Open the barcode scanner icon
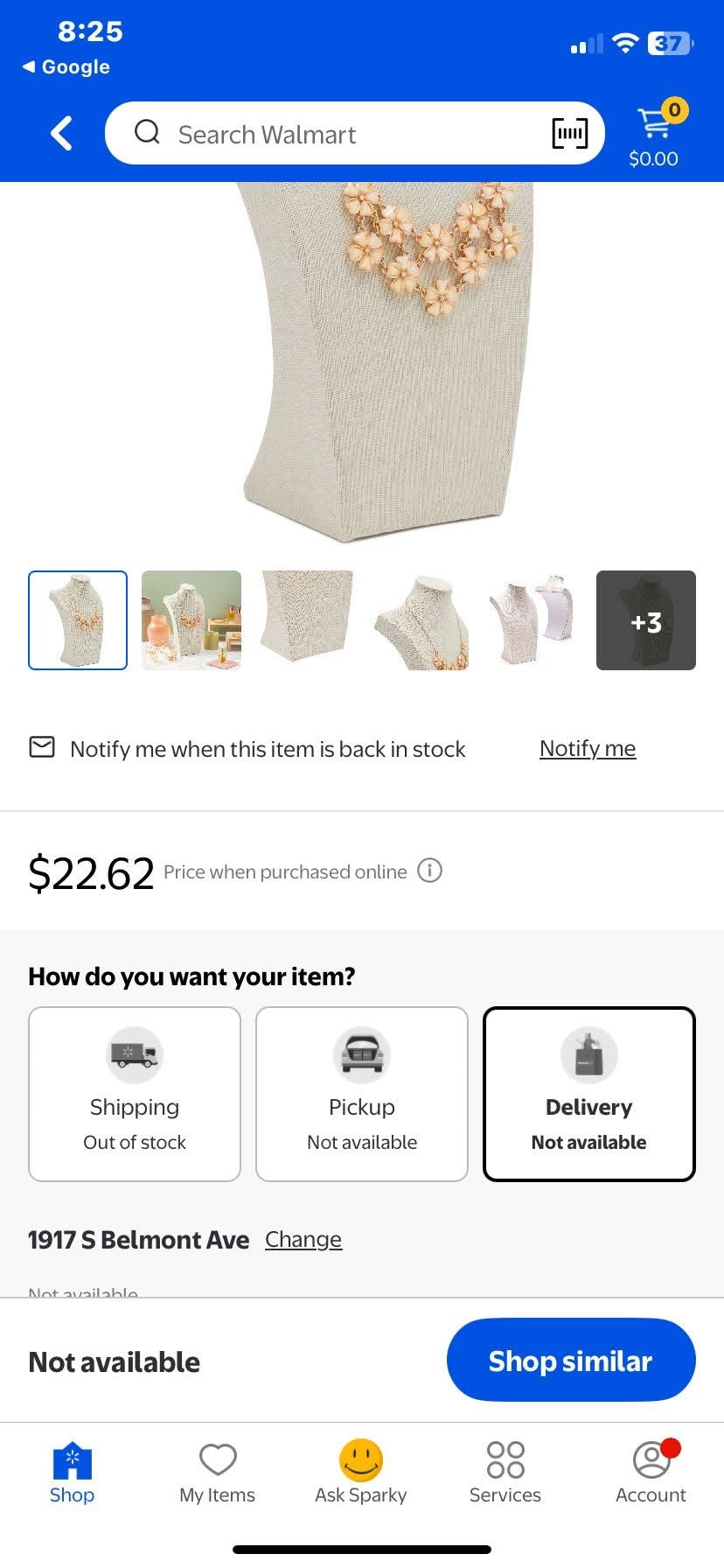Screen dimensions: 724x1568 click(569, 134)
